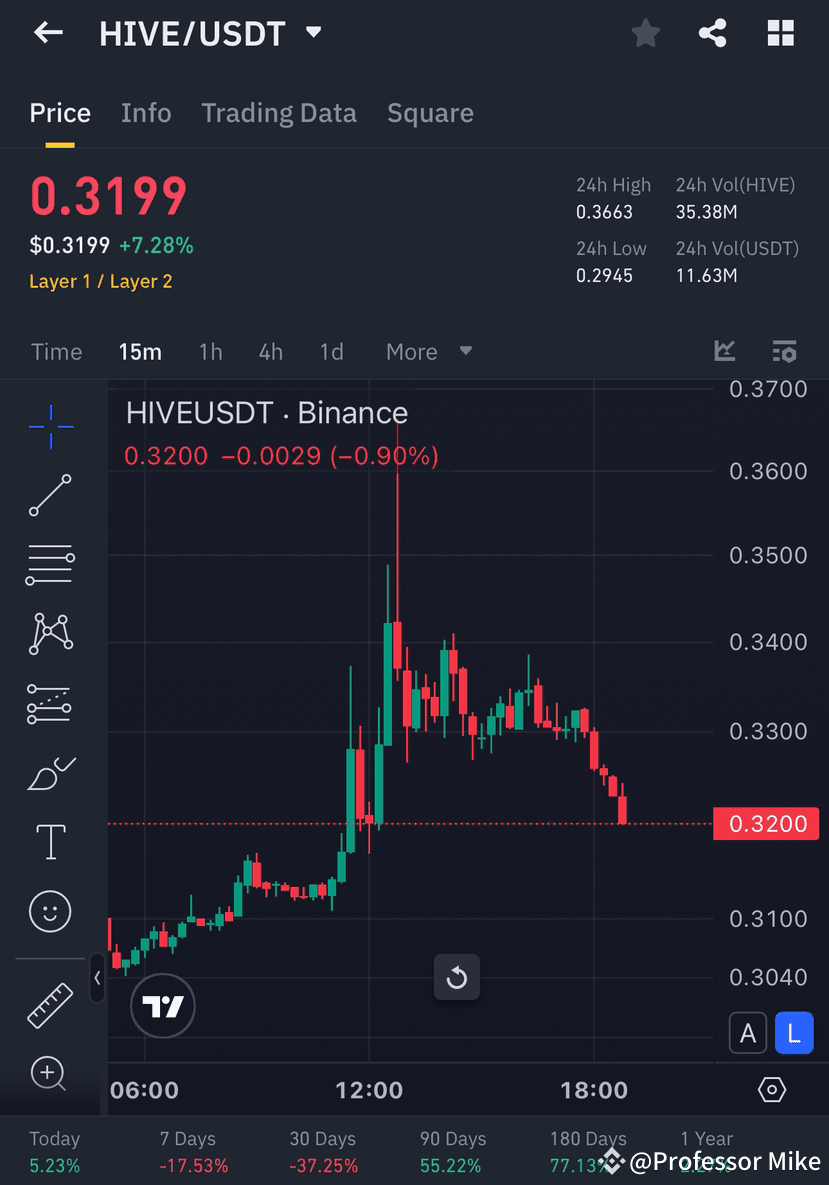
Task: Favorite the HIVE/USDT pair with the star
Action: click(x=645, y=32)
